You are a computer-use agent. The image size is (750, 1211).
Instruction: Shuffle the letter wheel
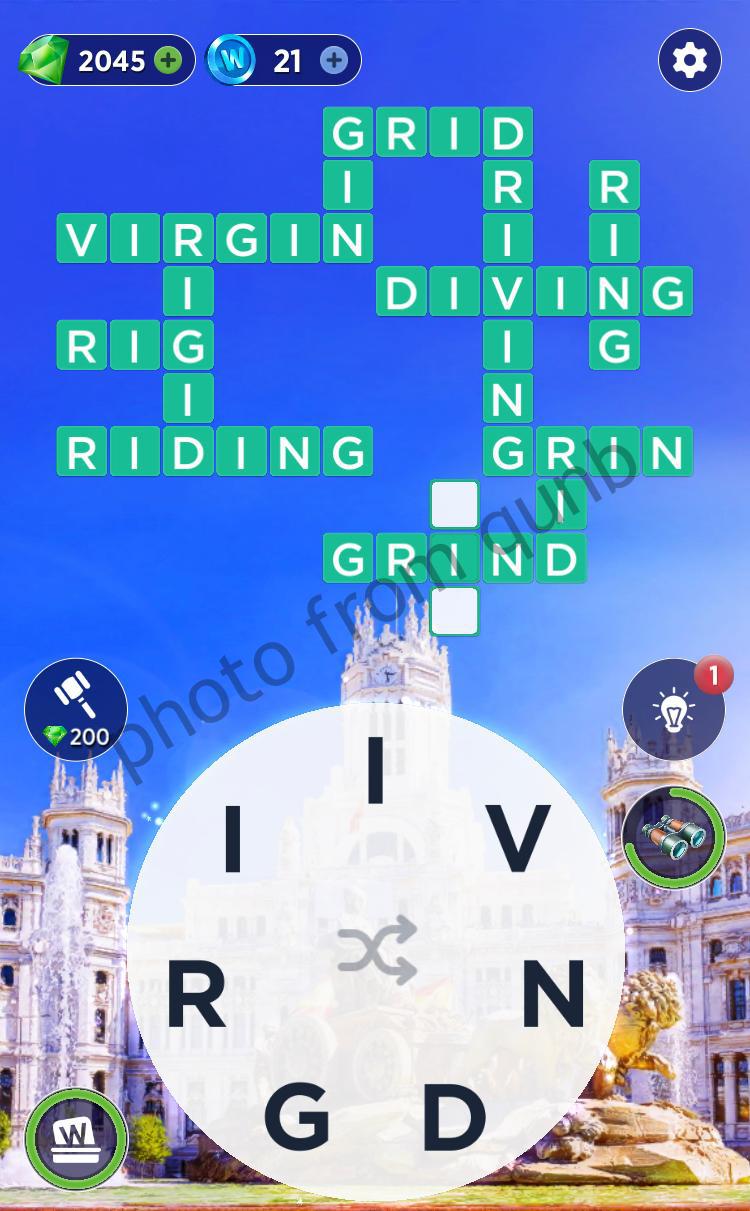coord(376,950)
